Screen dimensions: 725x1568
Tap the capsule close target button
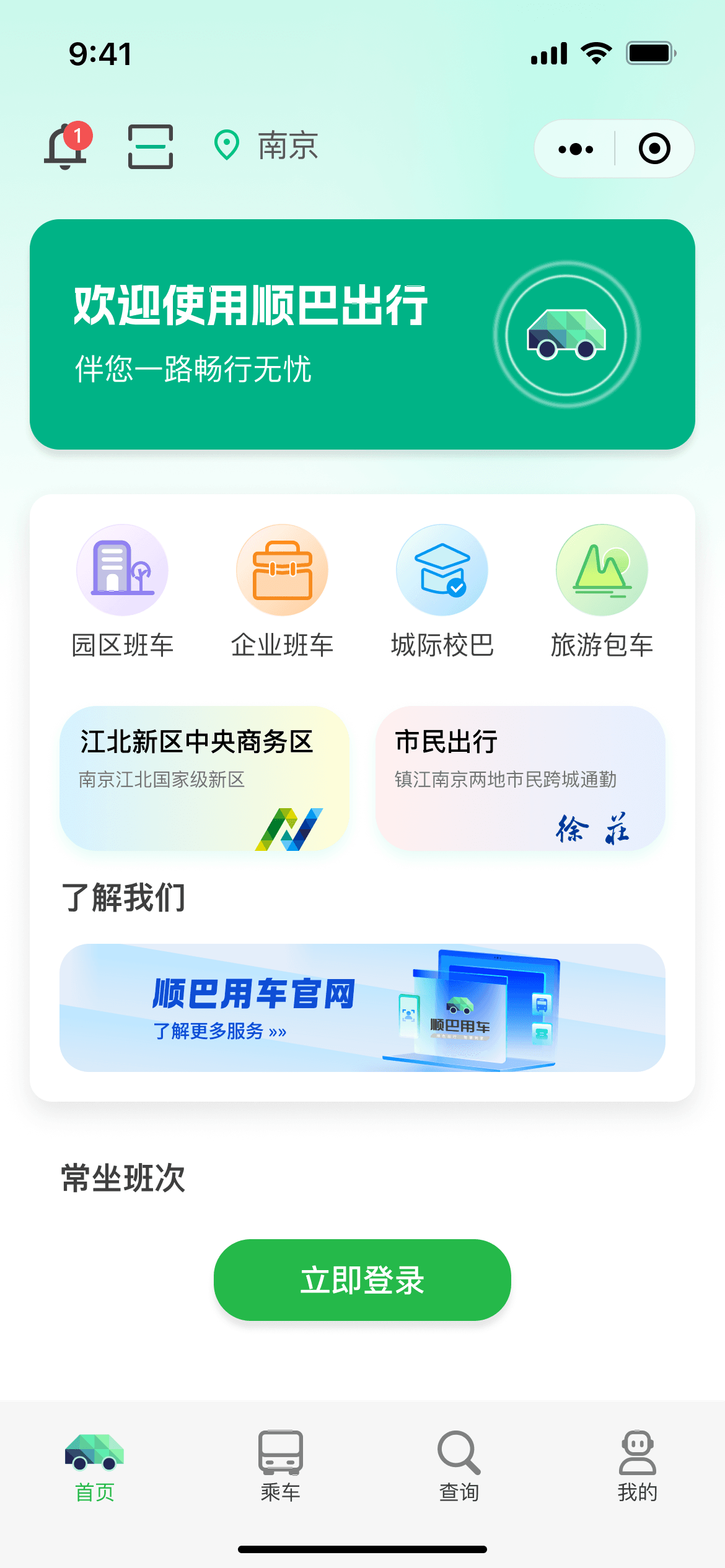coord(654,148)
